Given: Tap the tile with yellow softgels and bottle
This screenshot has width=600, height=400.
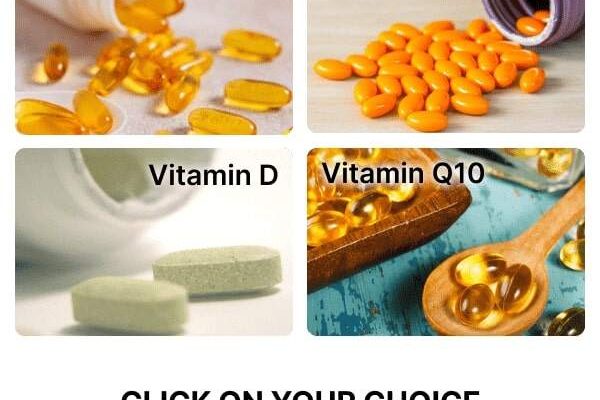Looking at the screenshot, I should pos(154,65).
